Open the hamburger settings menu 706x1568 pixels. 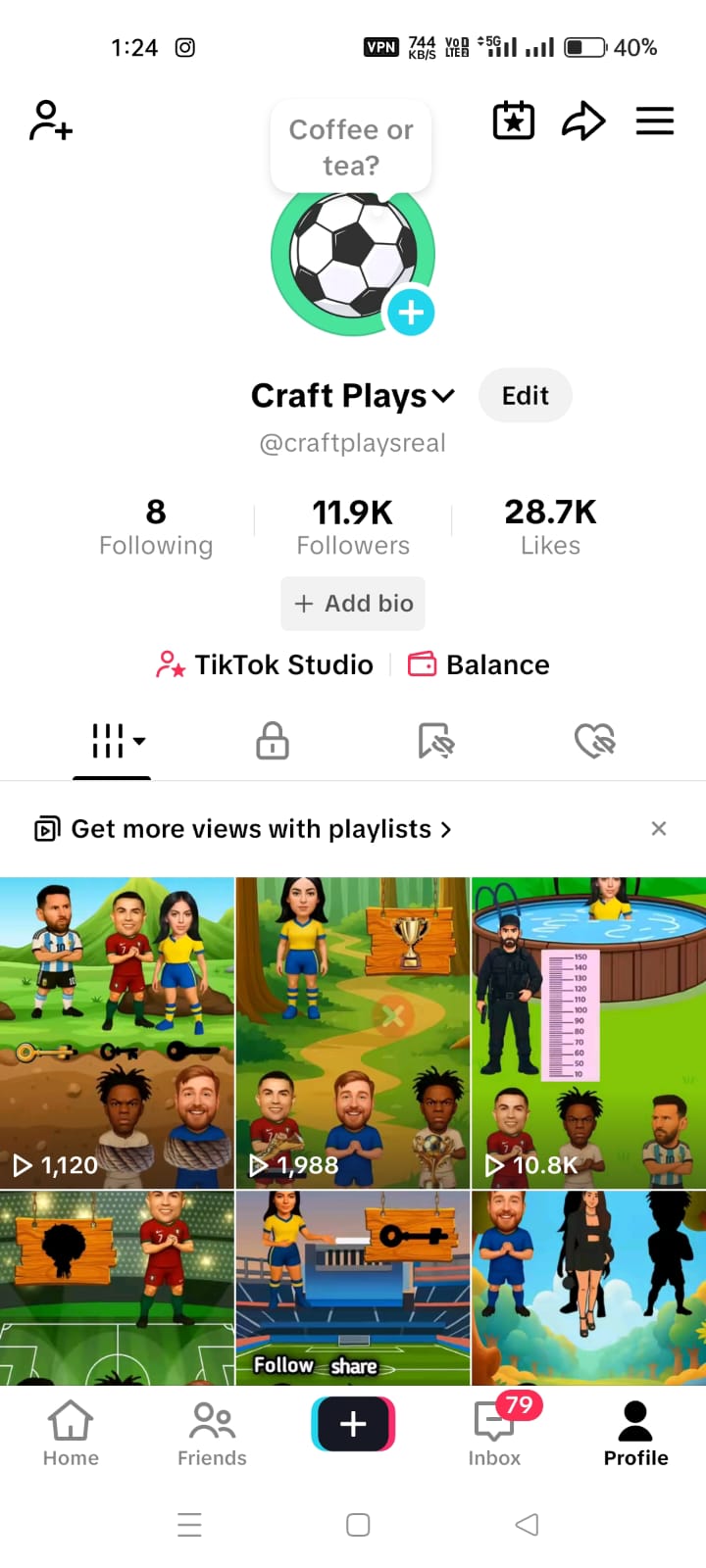pyautogui.click(x=654, y=120)
